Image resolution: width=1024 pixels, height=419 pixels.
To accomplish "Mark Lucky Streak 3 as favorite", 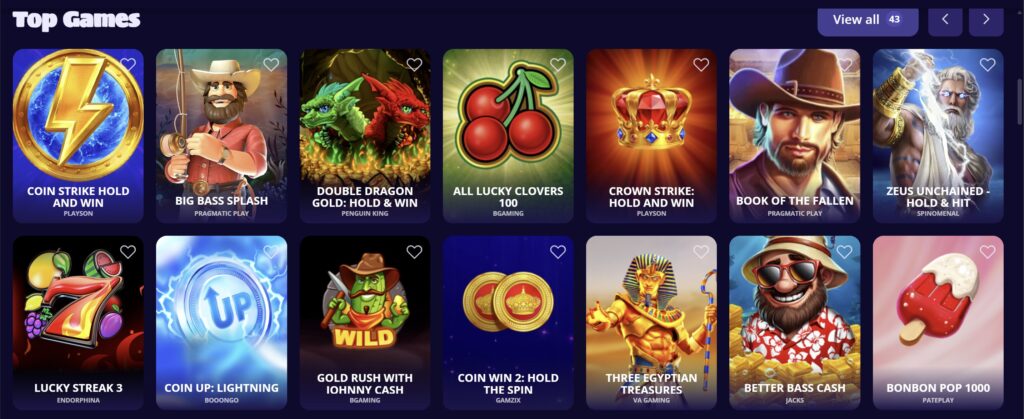I will pos(128,252).
